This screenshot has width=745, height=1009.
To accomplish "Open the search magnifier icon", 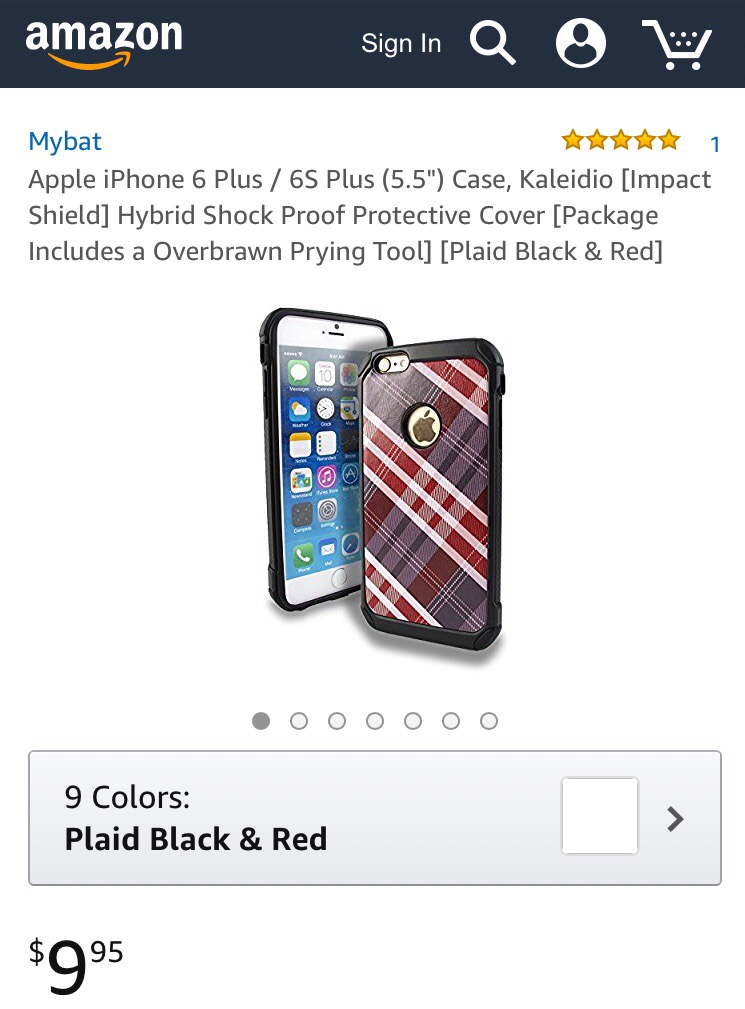I will click(492, 44).
